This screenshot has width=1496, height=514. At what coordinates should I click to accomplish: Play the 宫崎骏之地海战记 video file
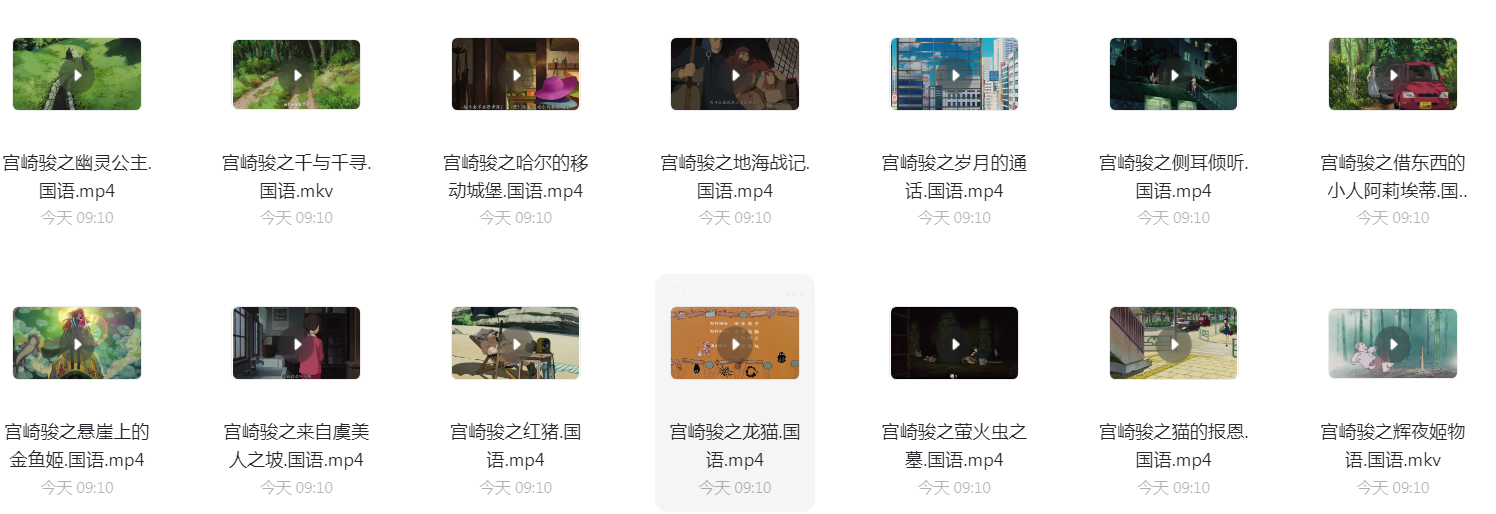tap(735, 74)
